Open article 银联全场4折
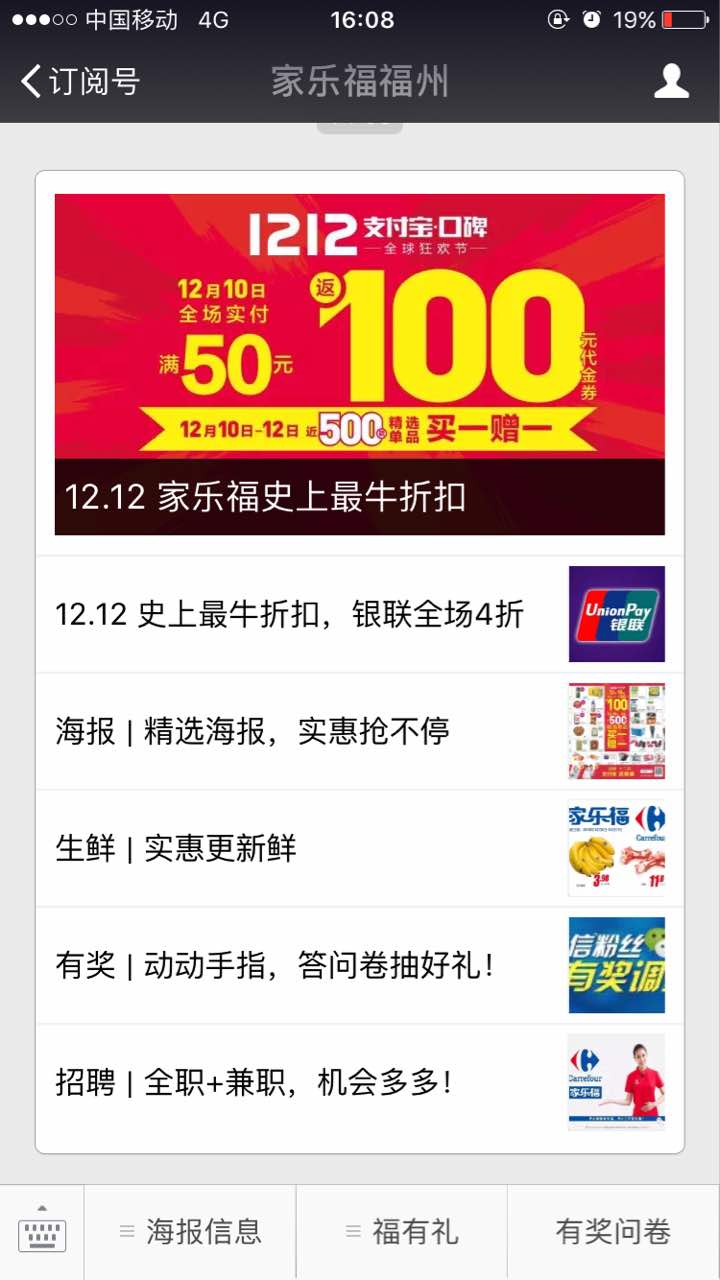The height and width of the screenshot is (1280, 720). 360,614
